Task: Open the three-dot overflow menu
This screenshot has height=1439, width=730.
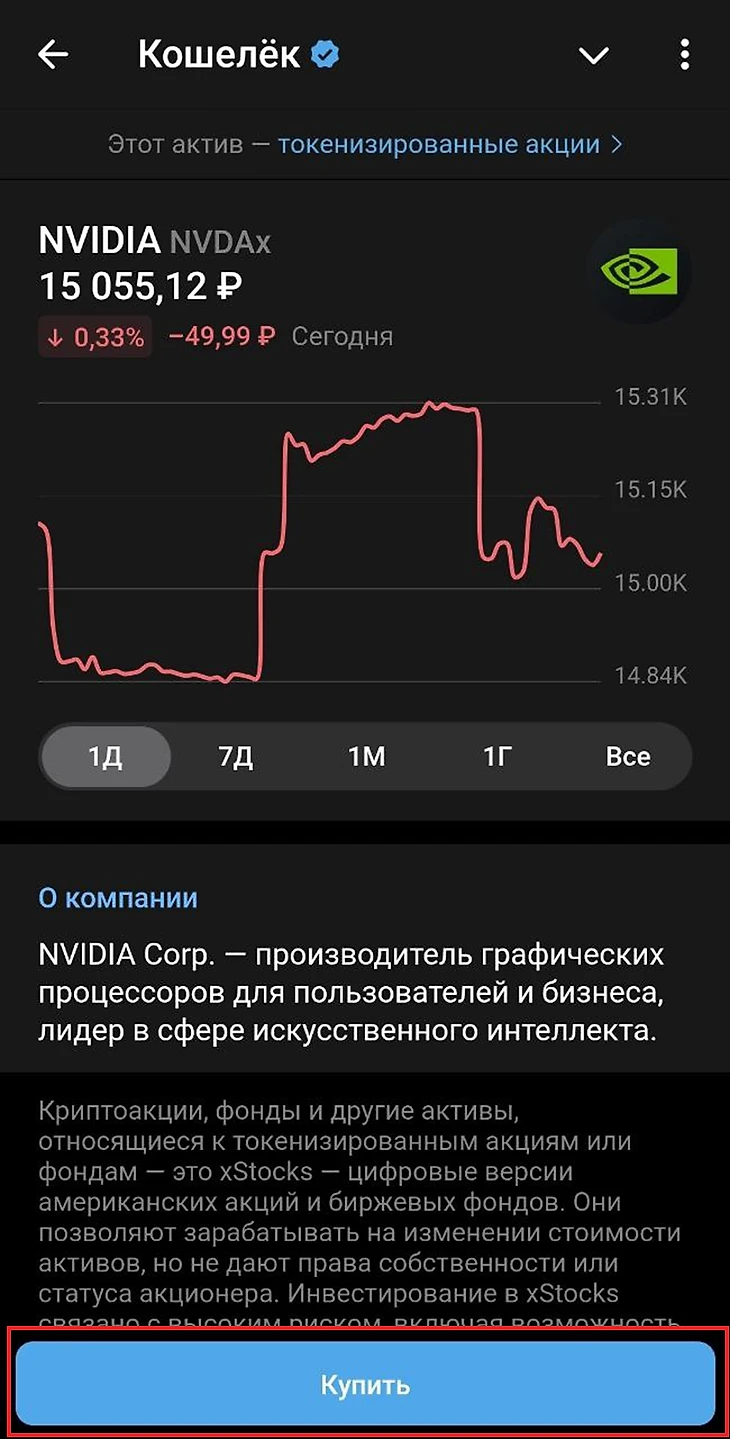Action: coord(684,55)
